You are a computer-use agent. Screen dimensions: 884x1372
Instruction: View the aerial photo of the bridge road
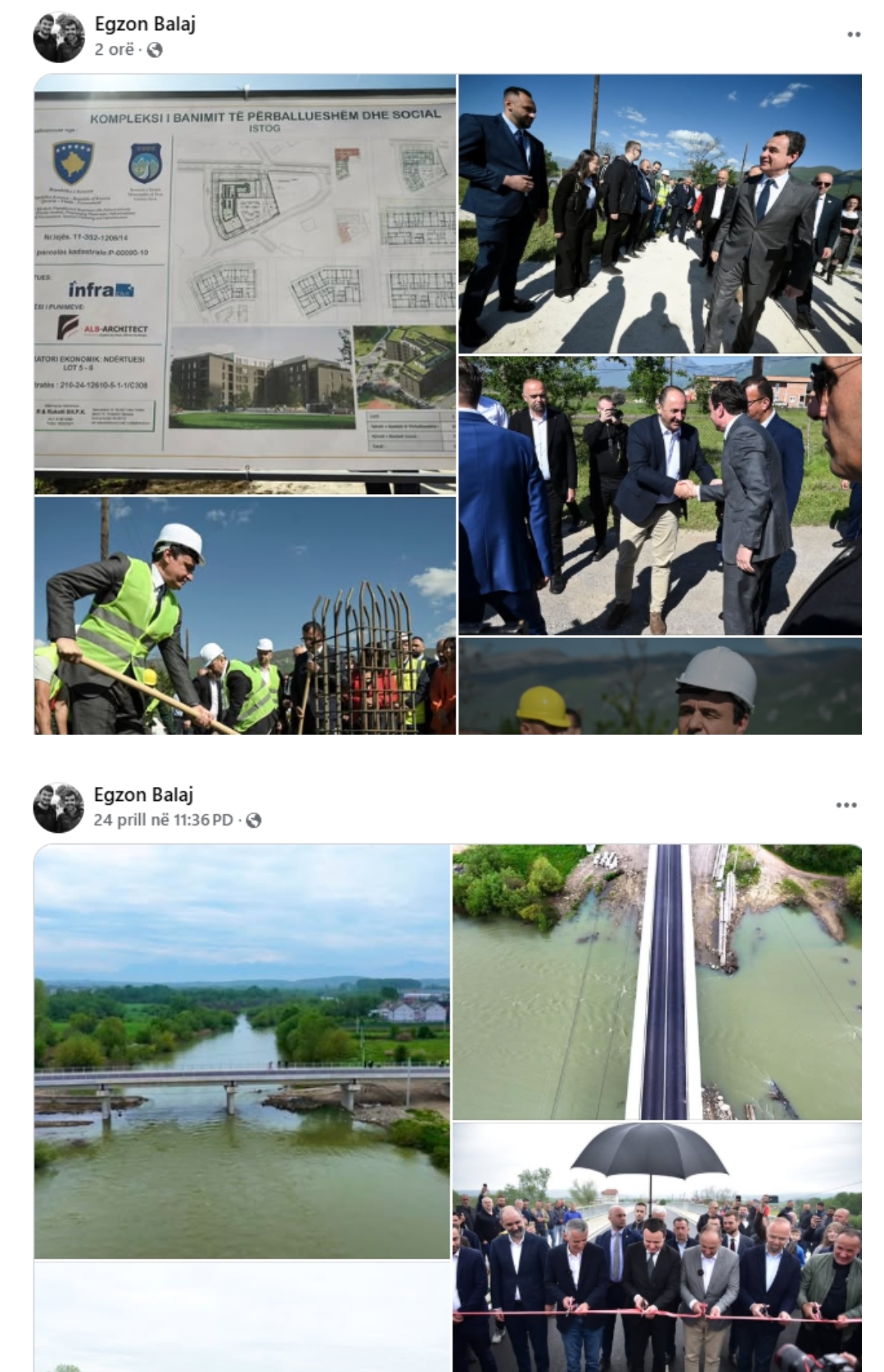(x=657, y=982)
